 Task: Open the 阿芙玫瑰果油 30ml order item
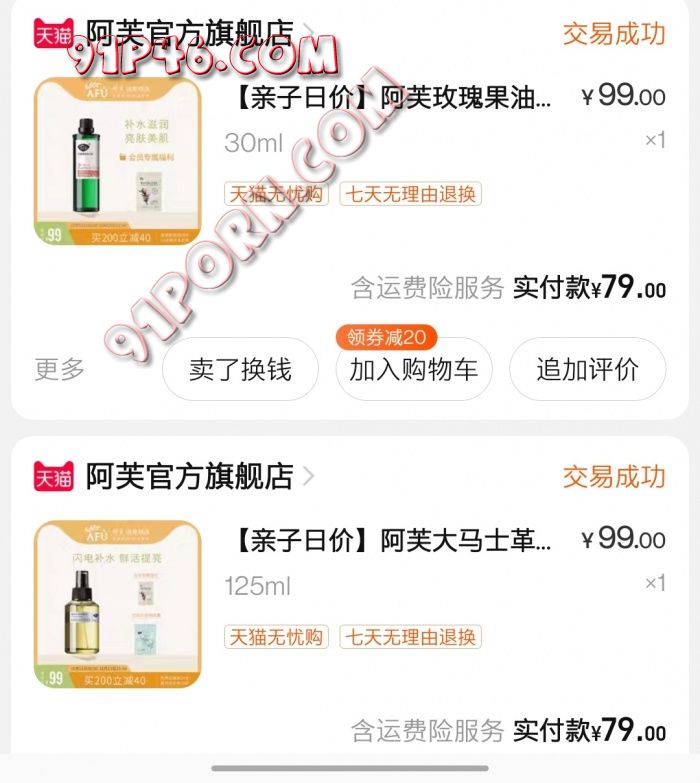pyautogui.click(x=390, y=98)
